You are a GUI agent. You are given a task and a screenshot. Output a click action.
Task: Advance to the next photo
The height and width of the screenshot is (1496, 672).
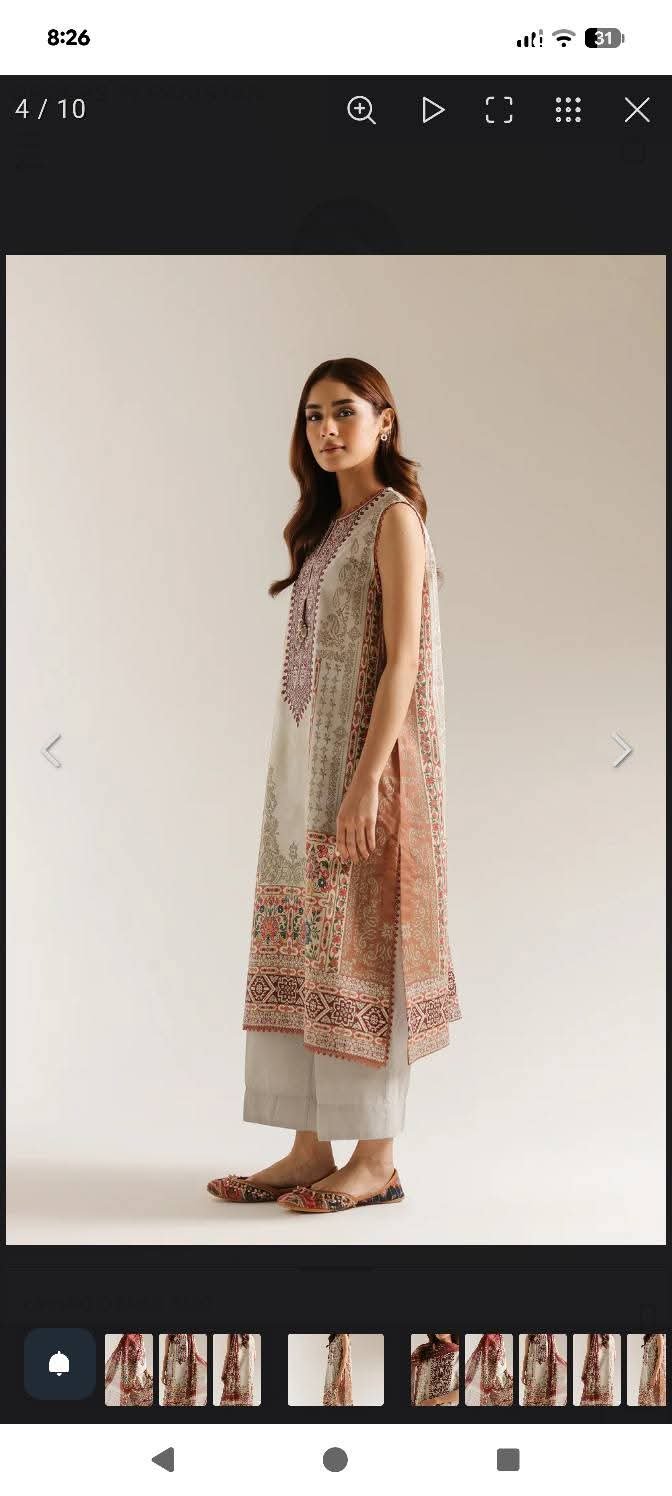(x=622, y=750)
